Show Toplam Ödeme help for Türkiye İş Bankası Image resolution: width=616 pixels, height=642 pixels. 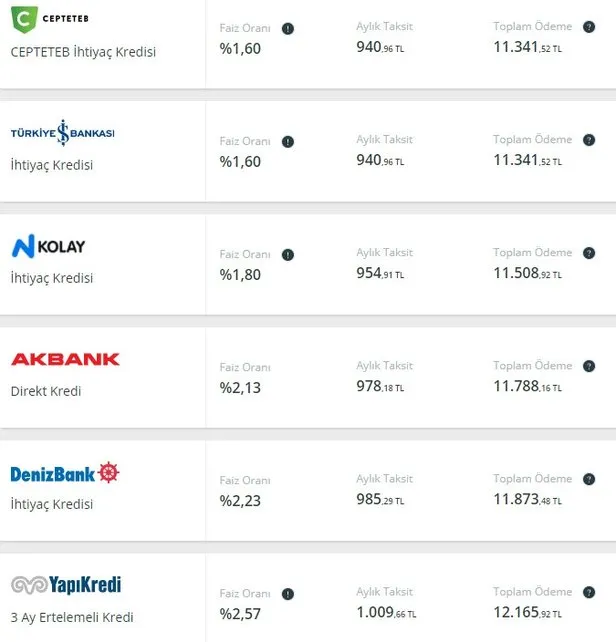pos(589,140)
